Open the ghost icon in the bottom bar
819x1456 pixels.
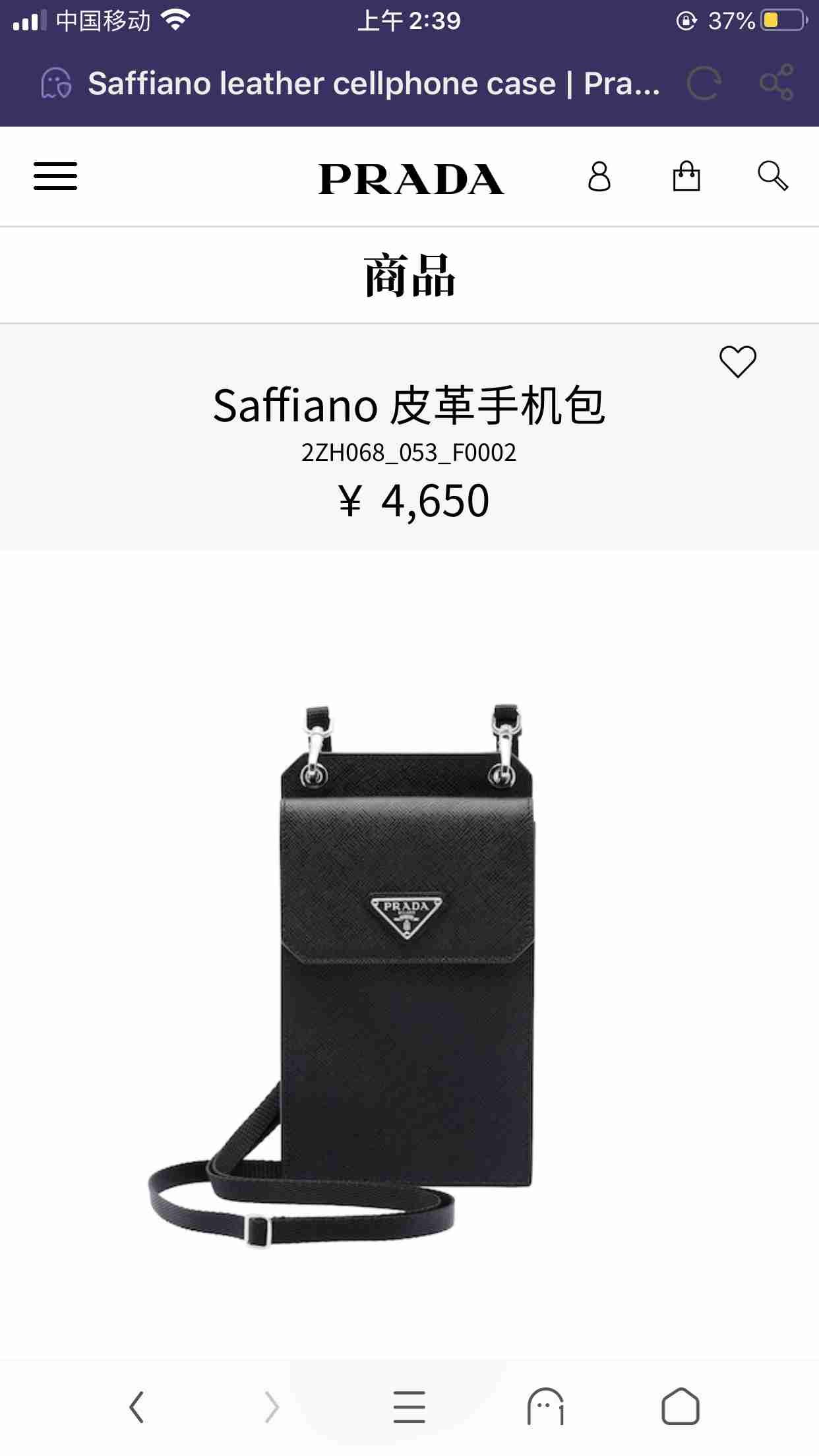pyautogui.click(x=545, y=1407)
